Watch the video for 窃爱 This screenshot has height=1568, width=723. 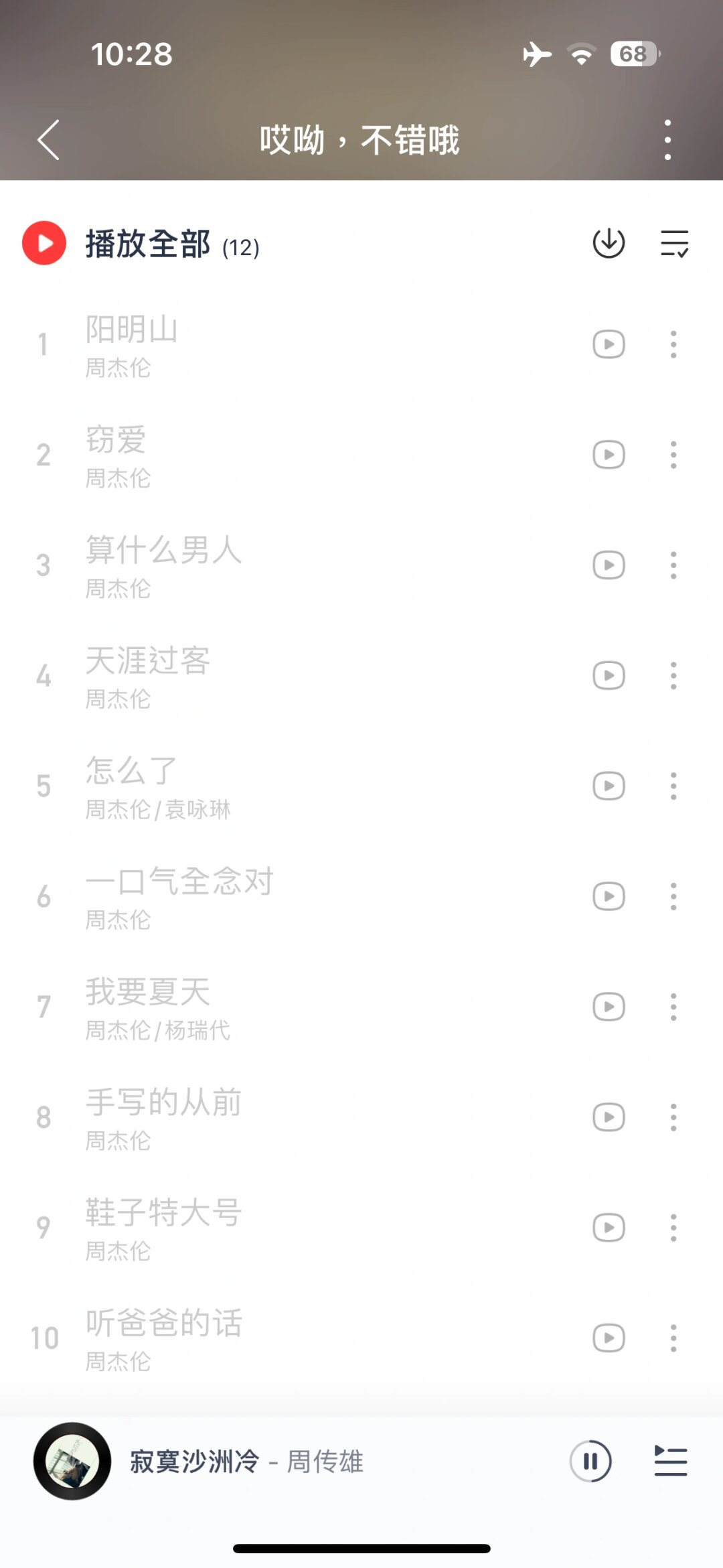click(x=609, y=455)
